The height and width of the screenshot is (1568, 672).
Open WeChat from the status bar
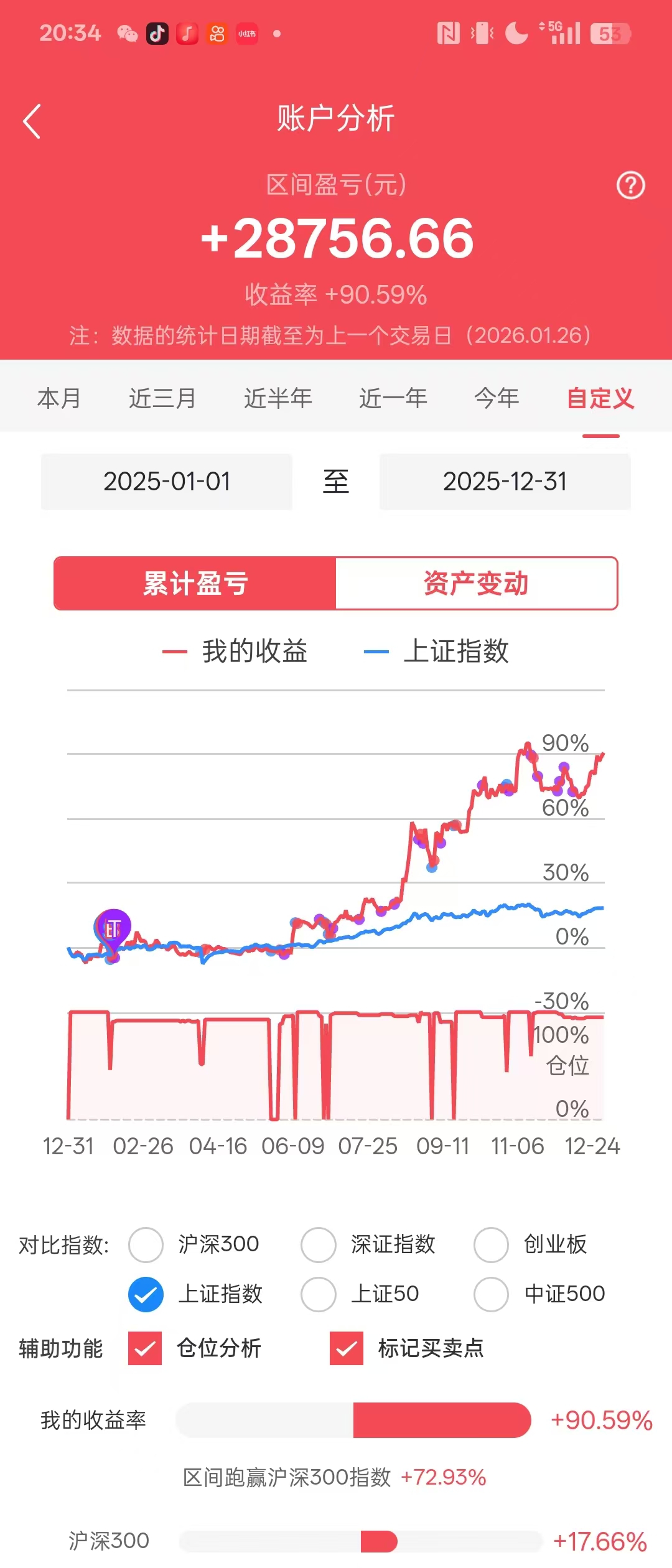(x=126, y=33)
